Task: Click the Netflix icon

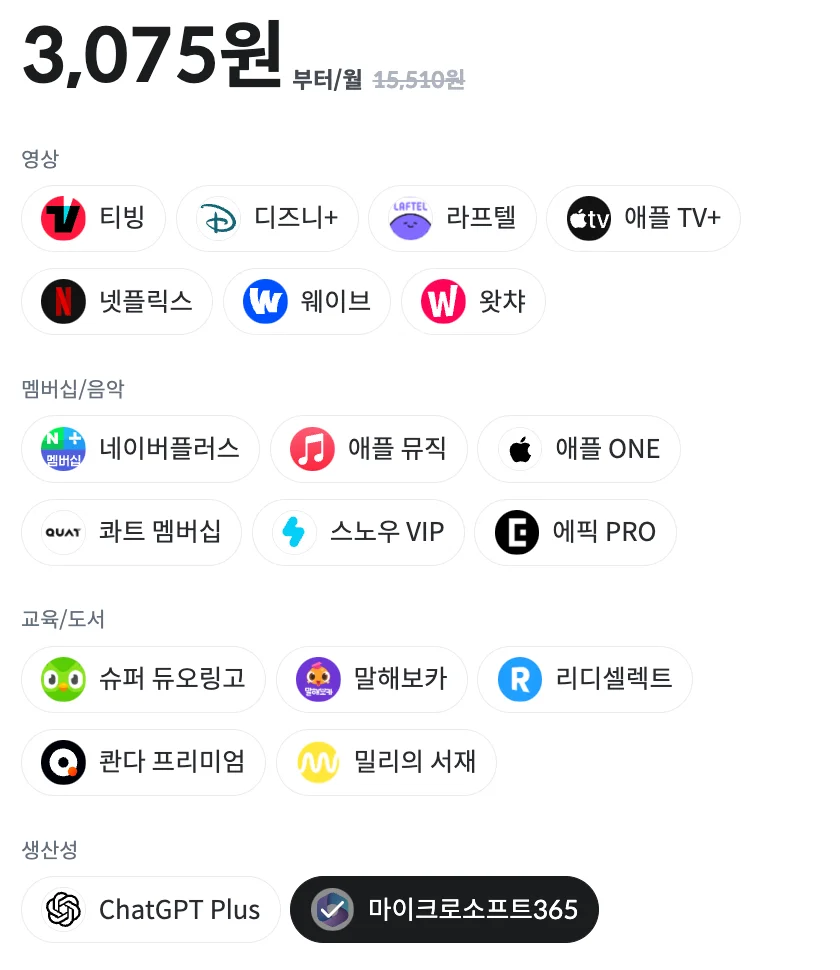Action: click(63, 301)
